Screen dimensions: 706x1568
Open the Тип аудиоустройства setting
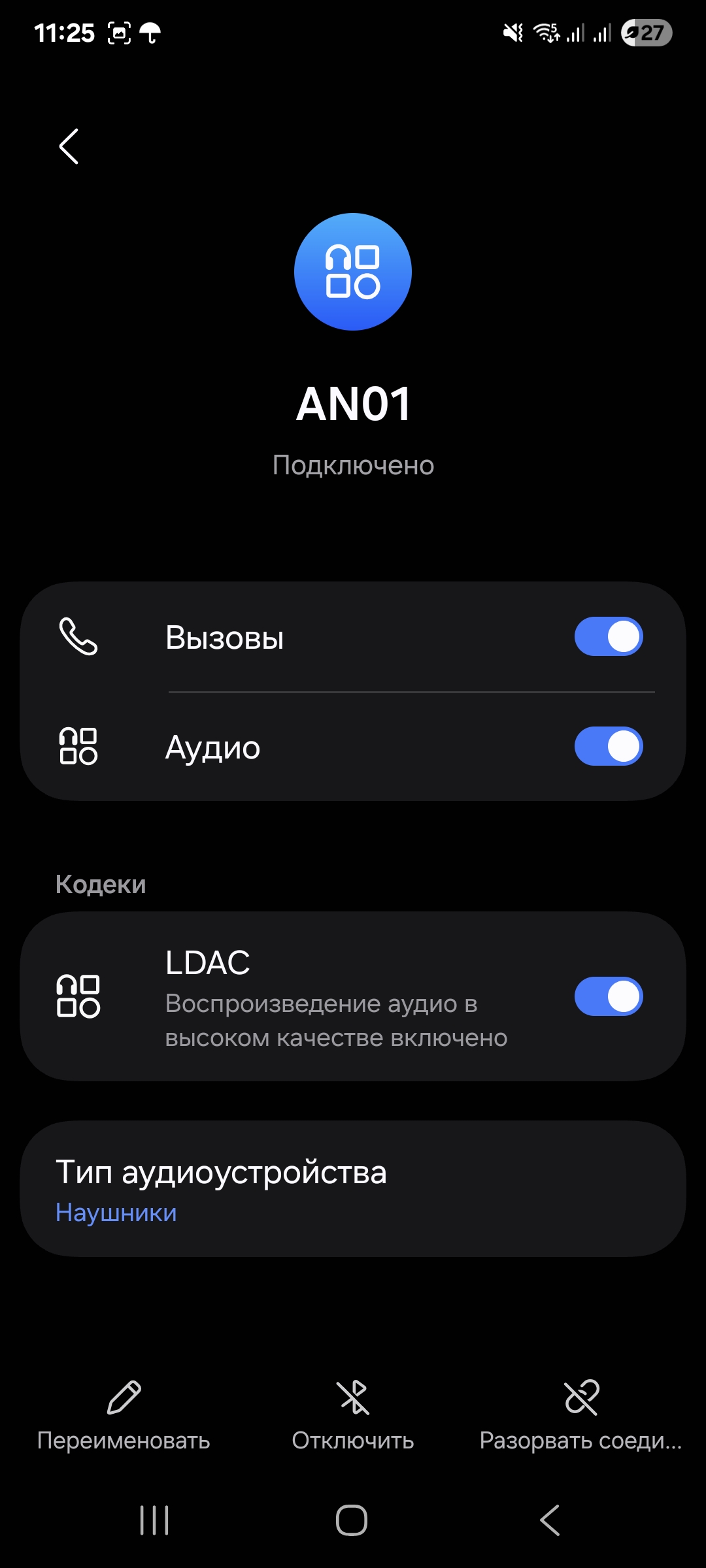[353, 1189]
